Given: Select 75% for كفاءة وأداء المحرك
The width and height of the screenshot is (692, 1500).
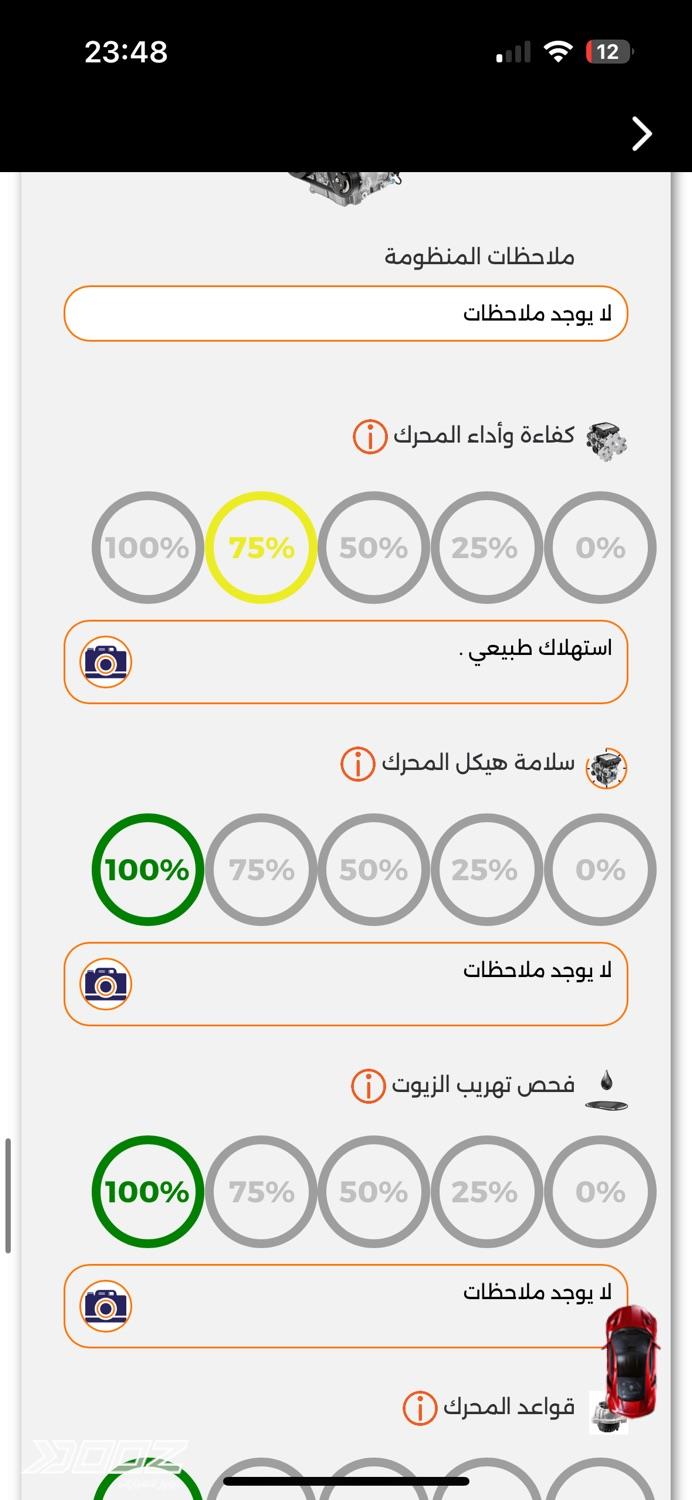Looking at the screenshot, I should click(261, 548).
